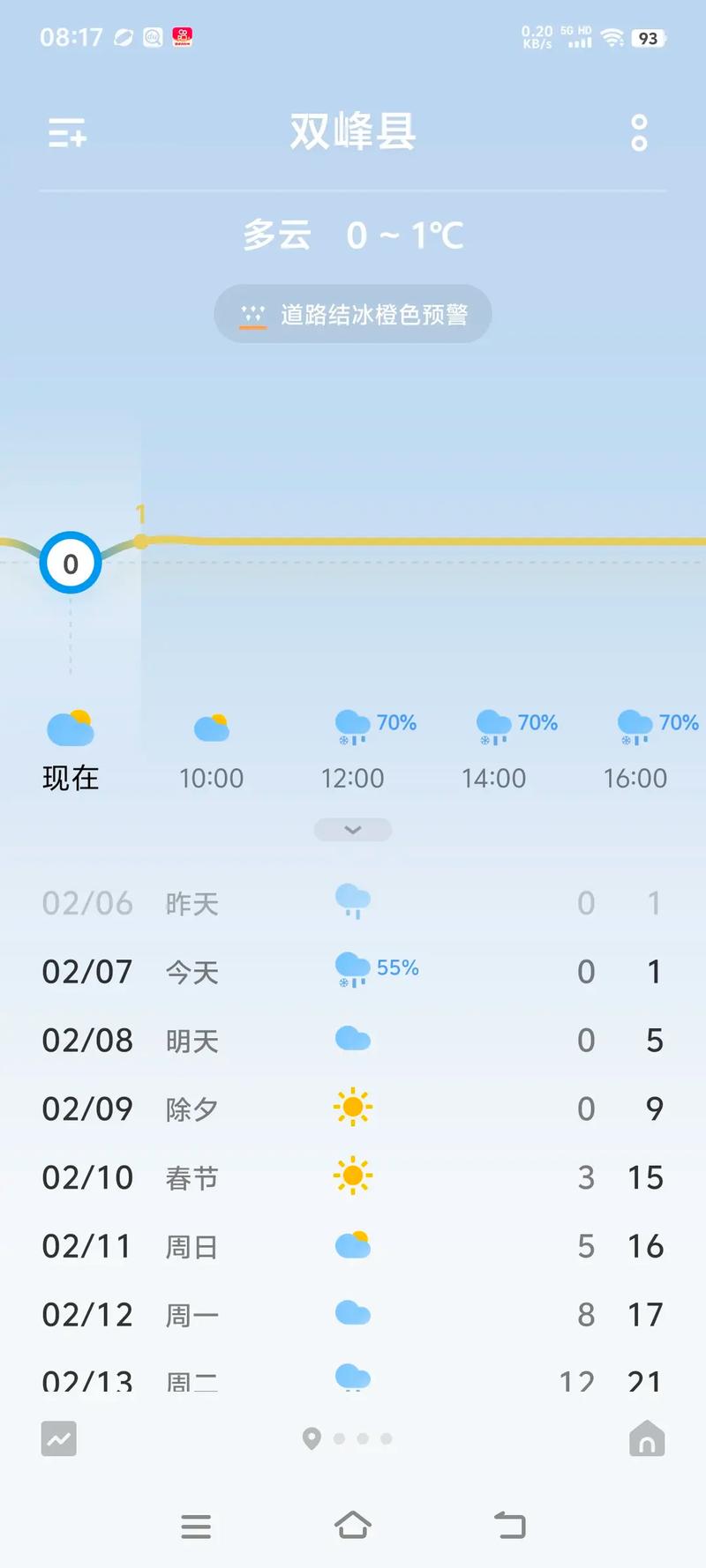Open the 02/11 周日 forecast details
Image resolution: width=706 pixels, height=1568 pixels.
pyautogui.click(x=353, y=1245)
